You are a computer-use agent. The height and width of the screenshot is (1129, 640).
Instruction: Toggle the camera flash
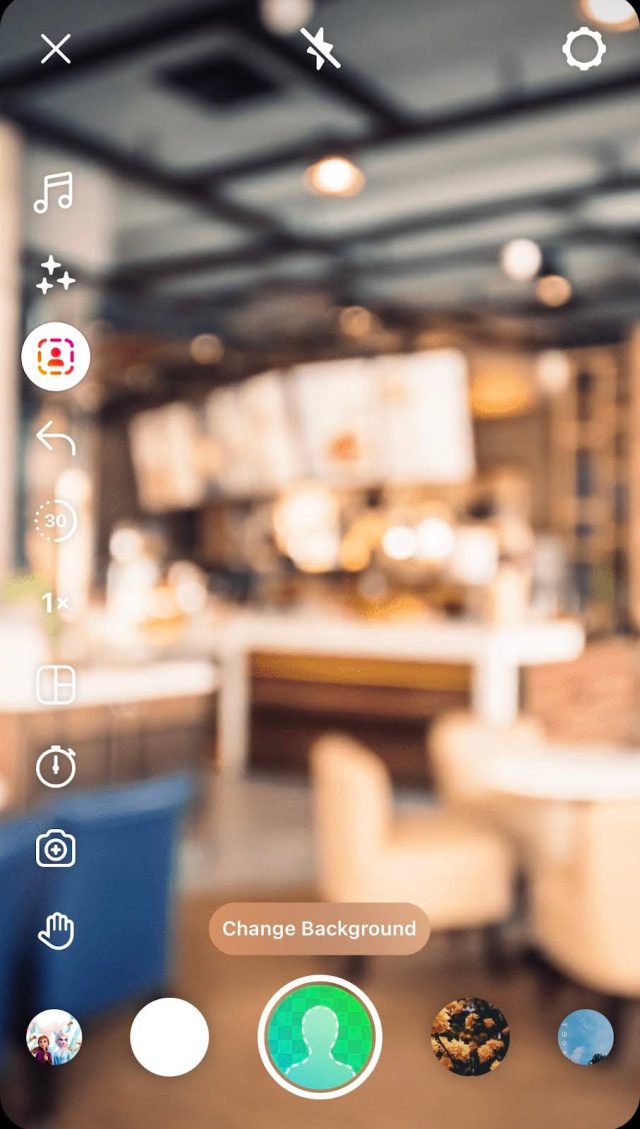point(321,48)
